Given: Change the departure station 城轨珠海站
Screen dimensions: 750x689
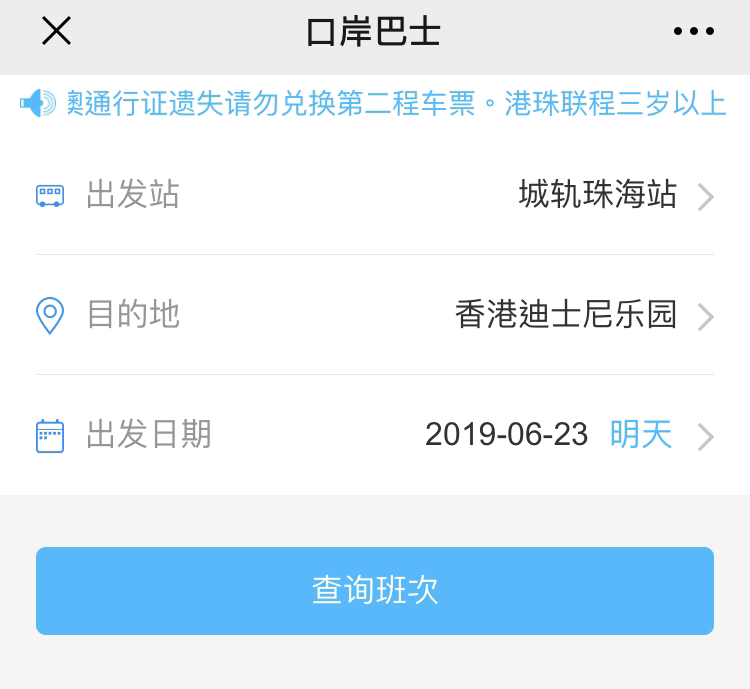Looking at the screenshot, I should (597, 195).
